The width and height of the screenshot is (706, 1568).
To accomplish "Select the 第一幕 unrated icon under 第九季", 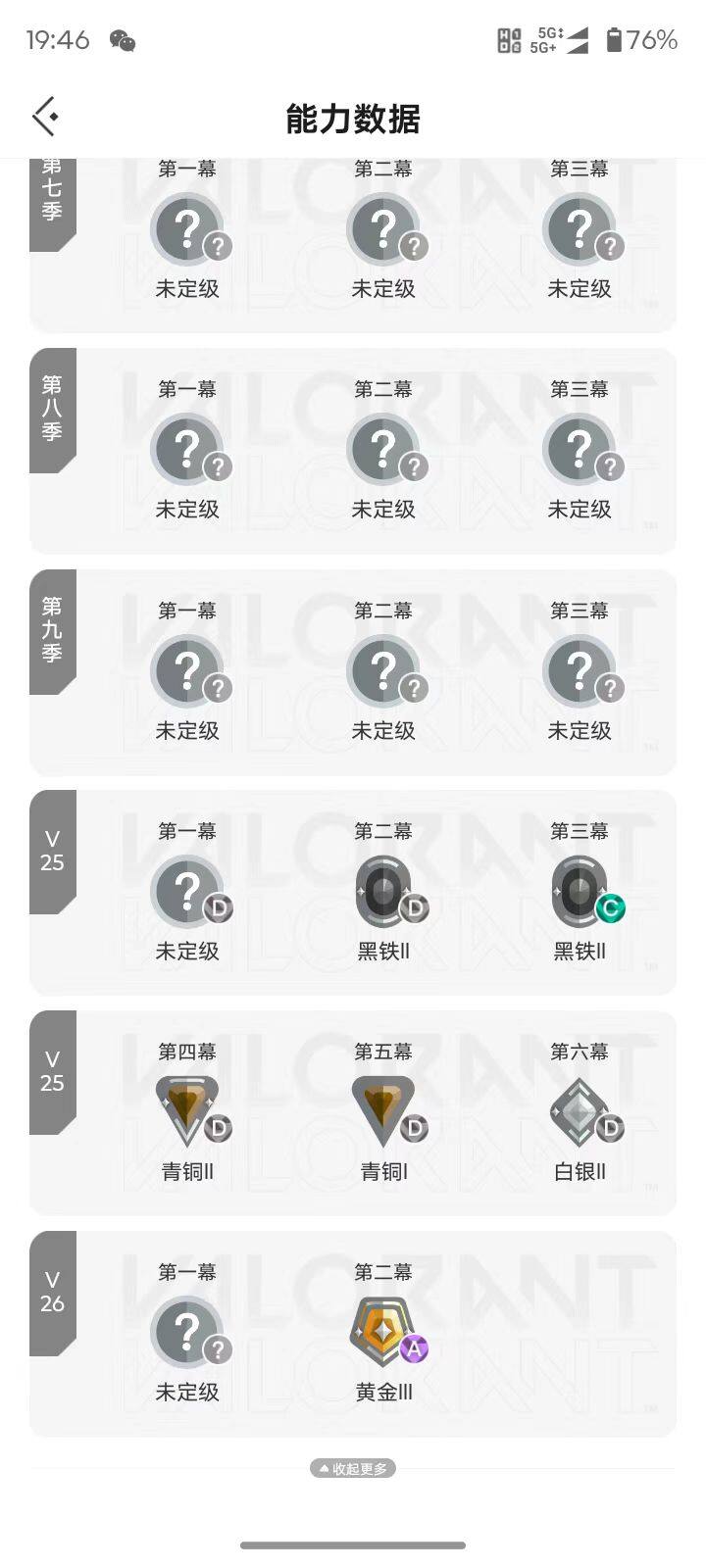I will tap(187, 669).
